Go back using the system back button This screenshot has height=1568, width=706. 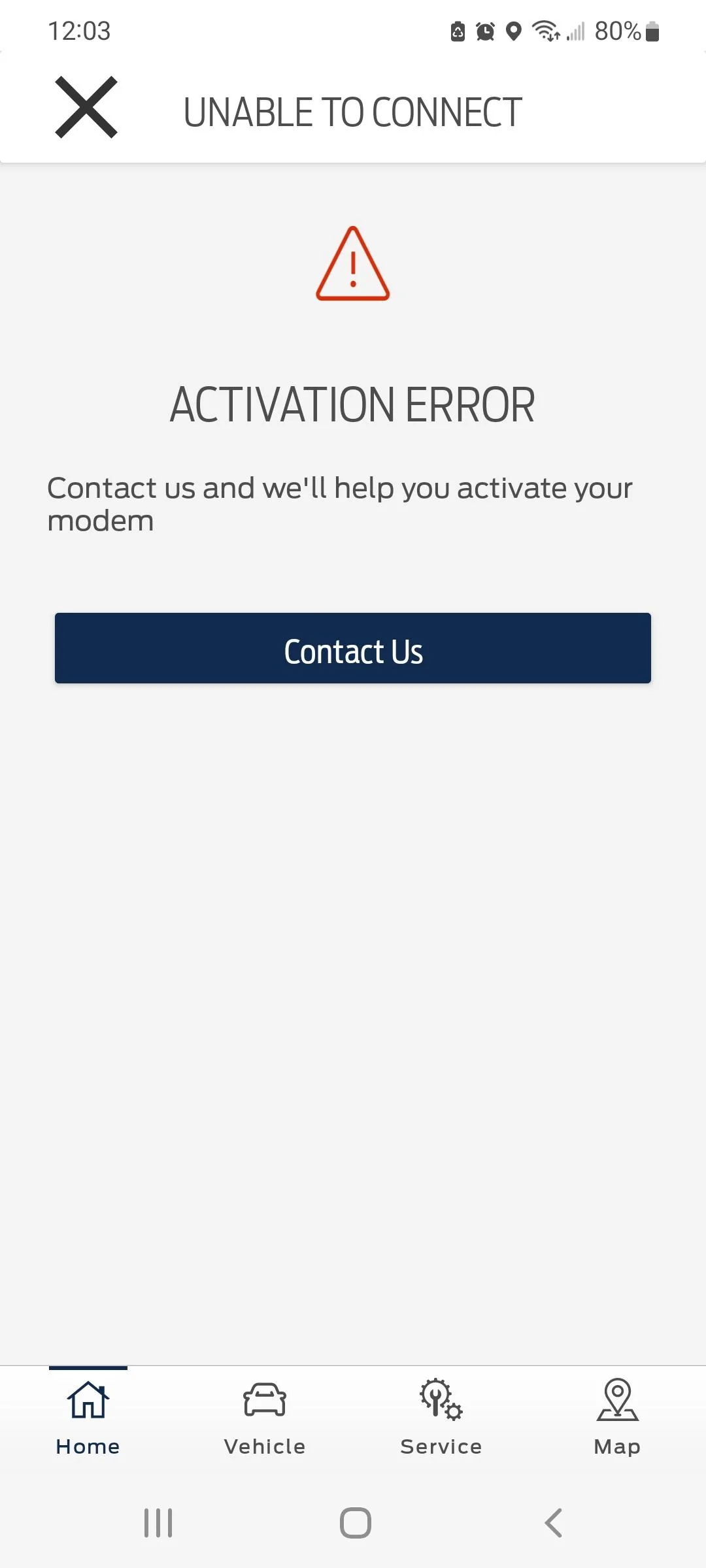point(553,1523)
